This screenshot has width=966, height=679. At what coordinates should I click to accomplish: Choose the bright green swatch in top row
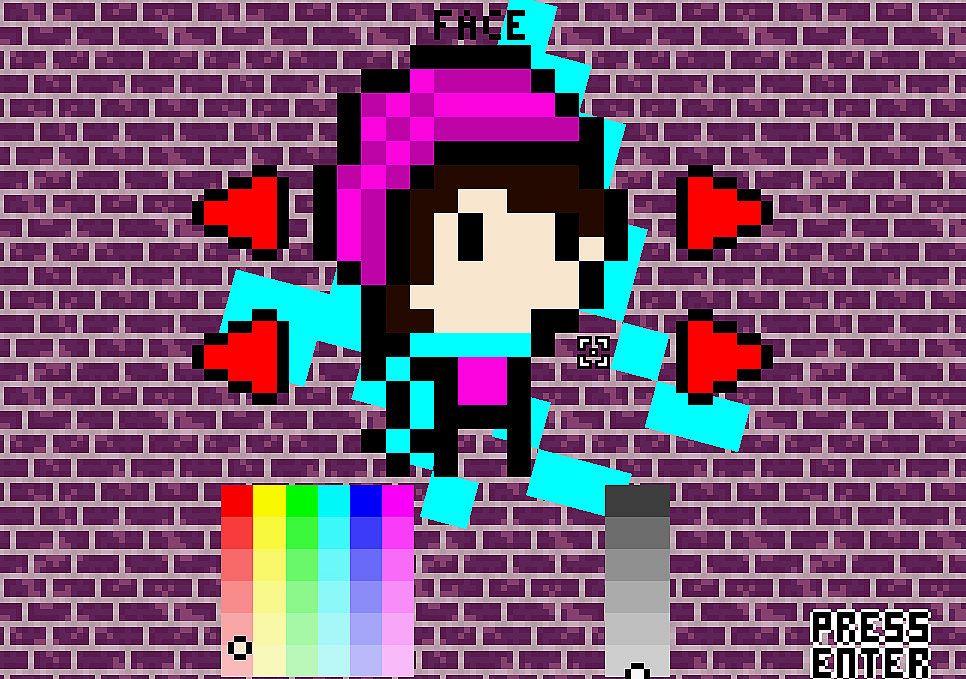301,500
